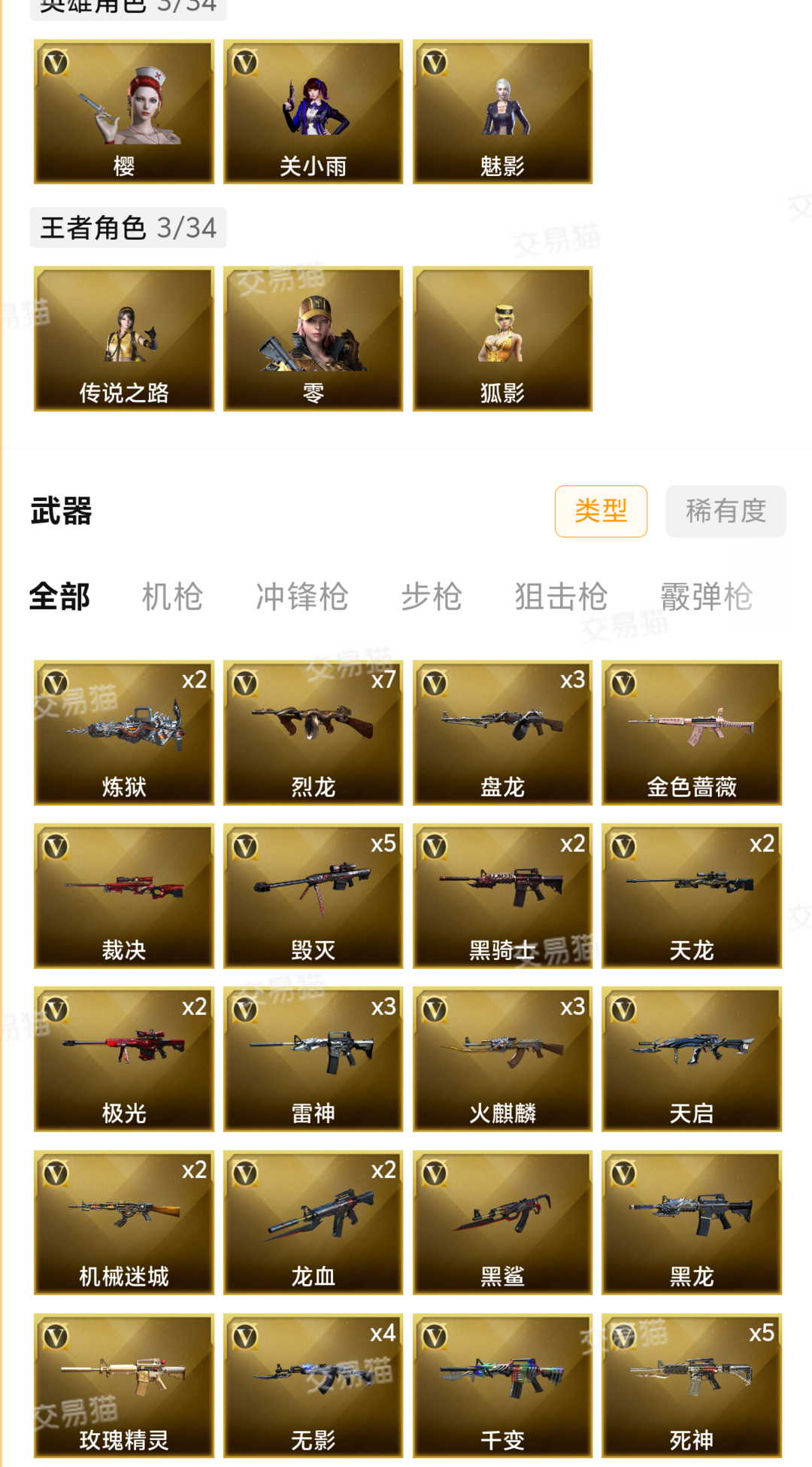
Task: Open the 关小雨 character tile
Action: (313, 111)
